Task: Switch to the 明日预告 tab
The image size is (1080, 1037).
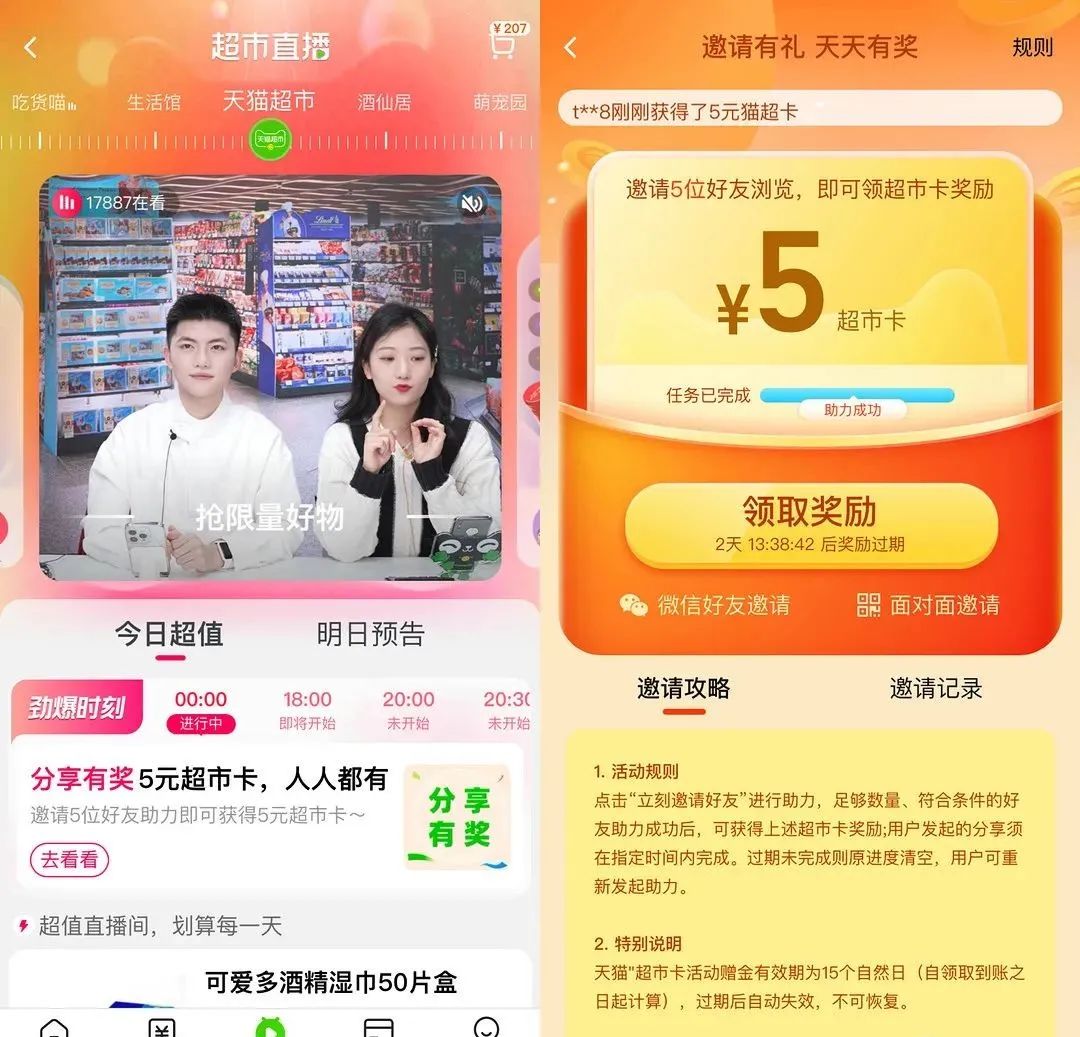Action: point(370,634)
